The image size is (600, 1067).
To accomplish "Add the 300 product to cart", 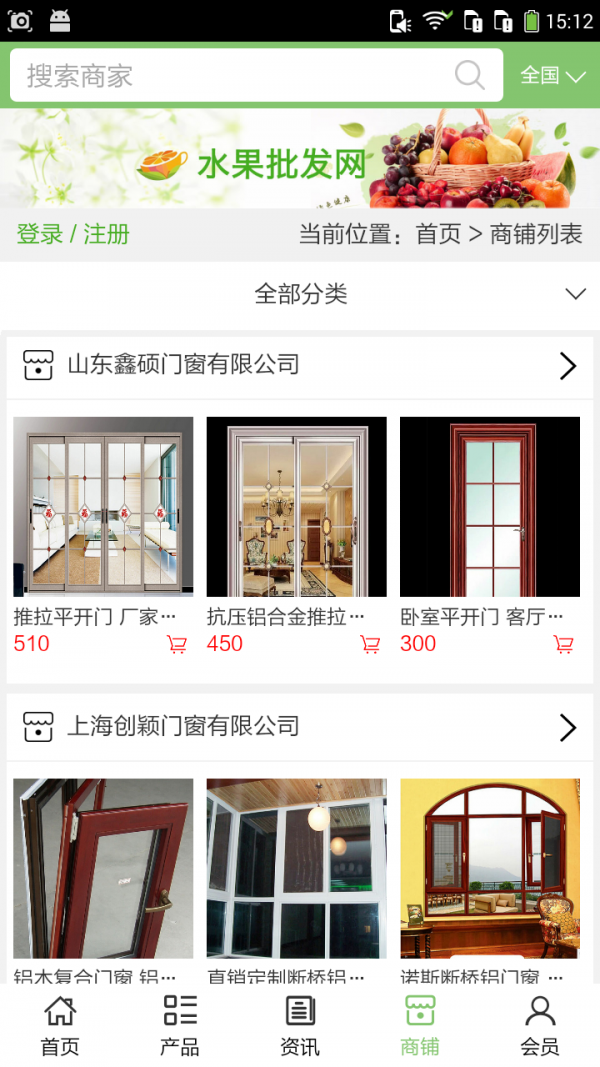I will click(x=563, y=645).
